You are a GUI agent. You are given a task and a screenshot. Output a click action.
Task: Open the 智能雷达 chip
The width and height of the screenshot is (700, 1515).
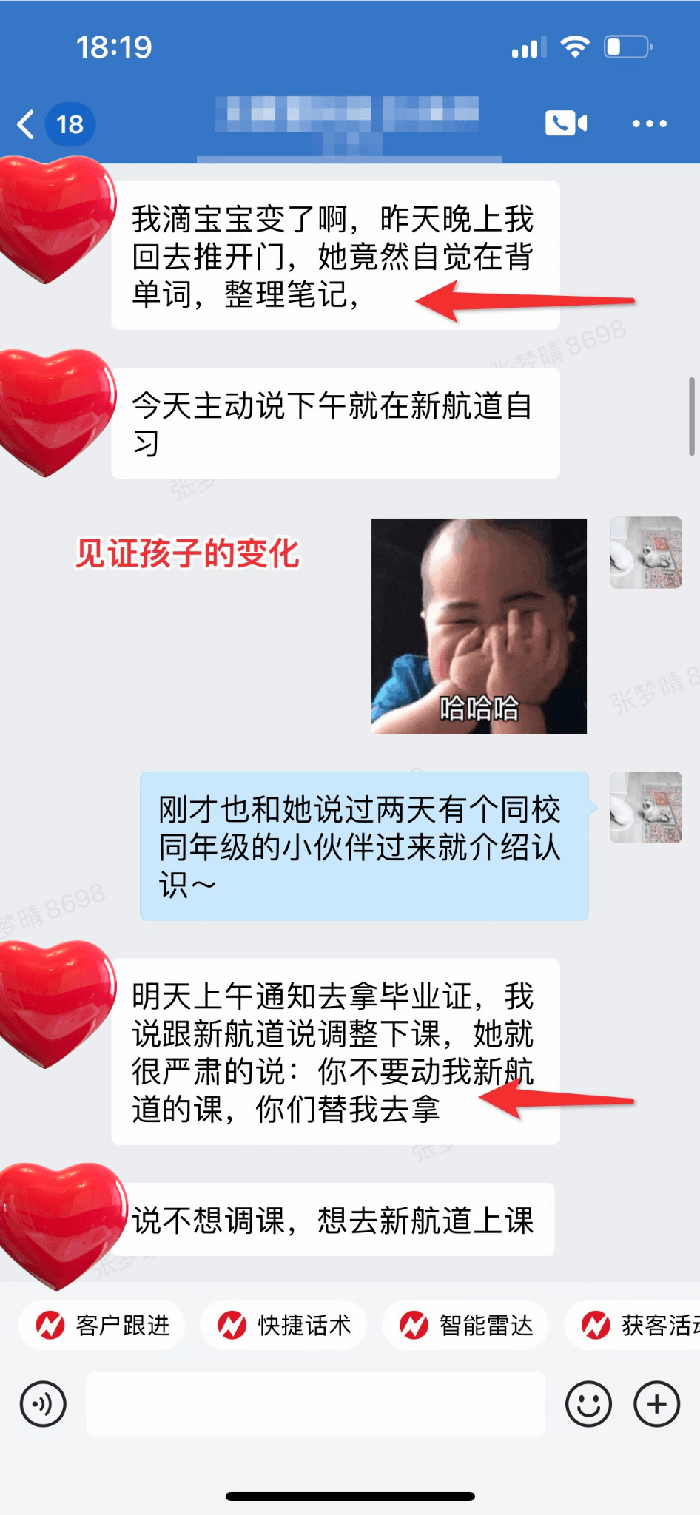point(466,1326)
